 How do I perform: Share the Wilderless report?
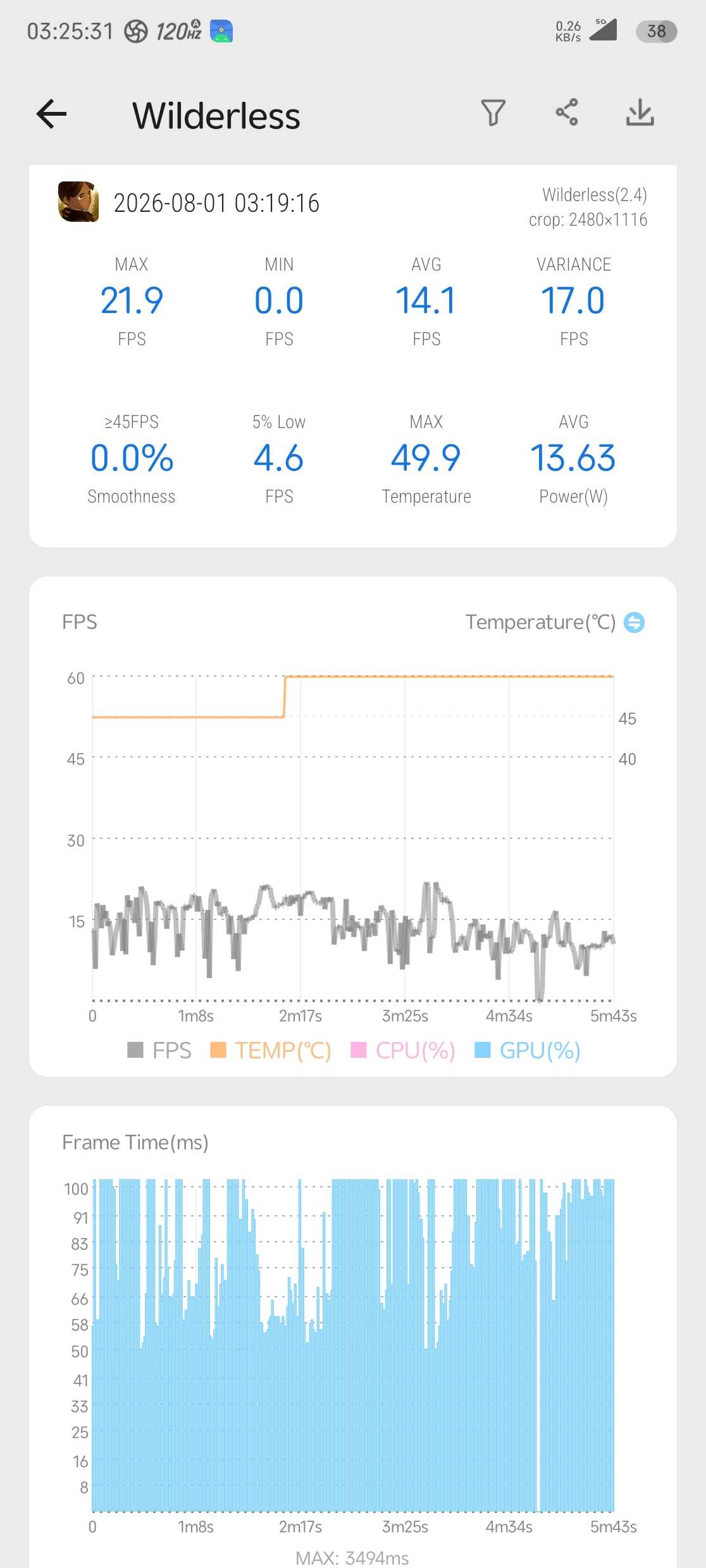tap(567, 113)
